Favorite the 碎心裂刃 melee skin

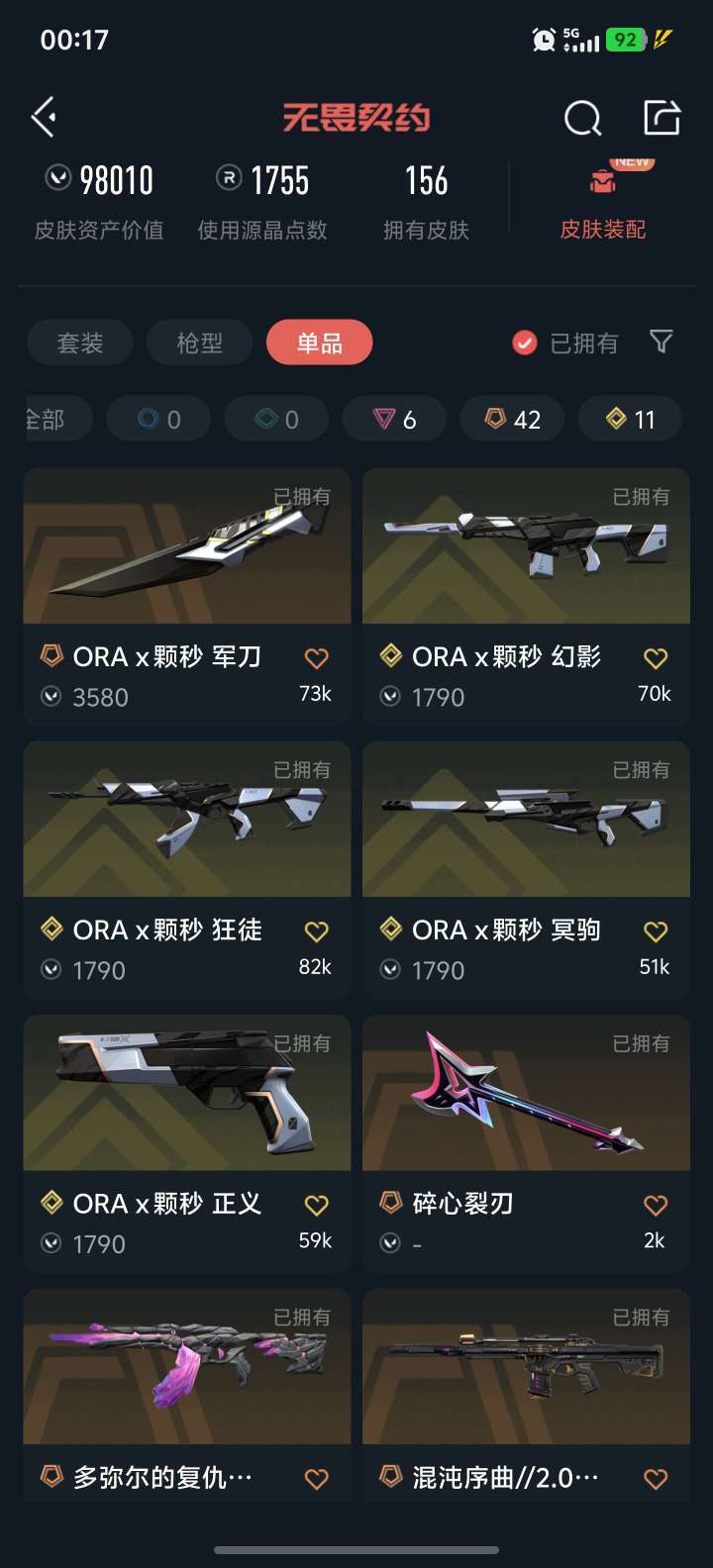655,1204
